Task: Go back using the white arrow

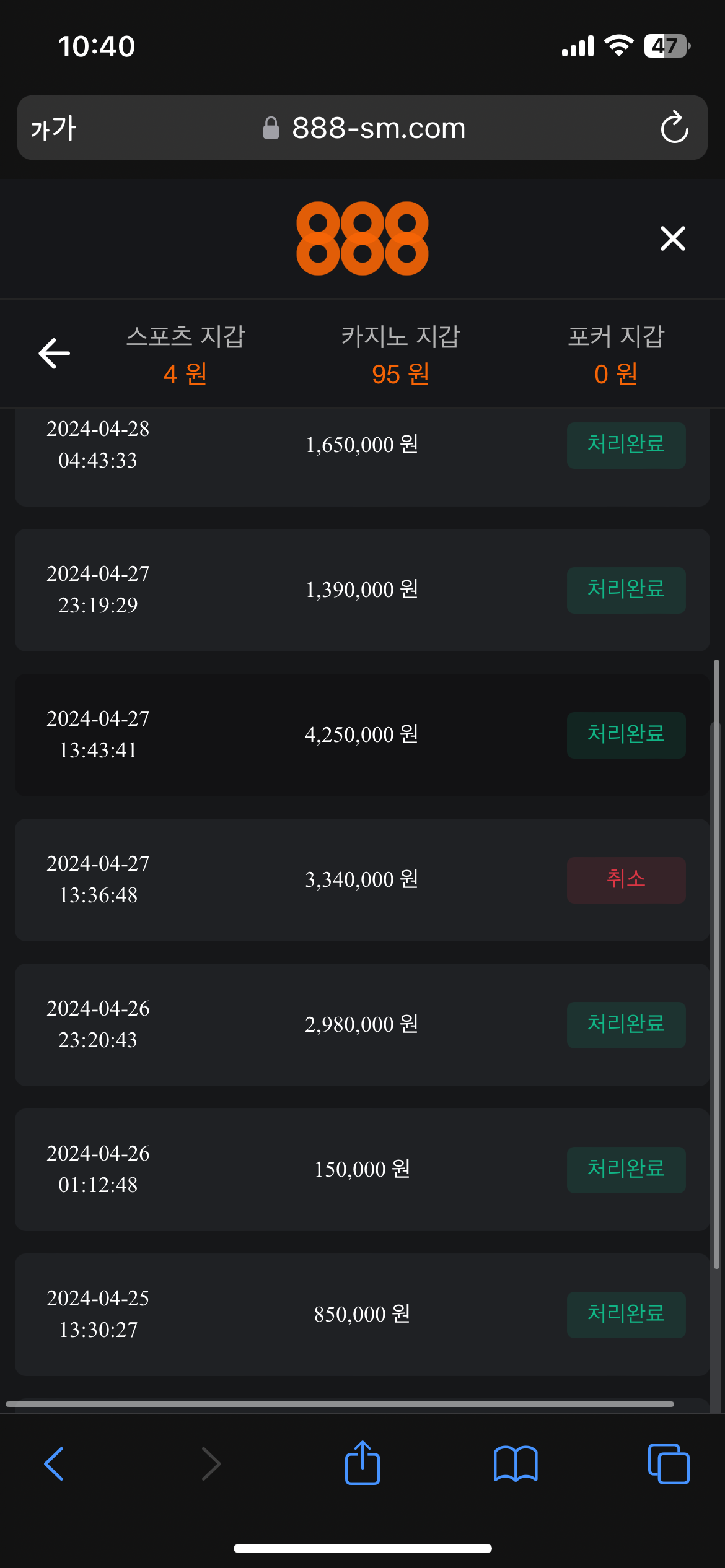Action: (55, 354)
